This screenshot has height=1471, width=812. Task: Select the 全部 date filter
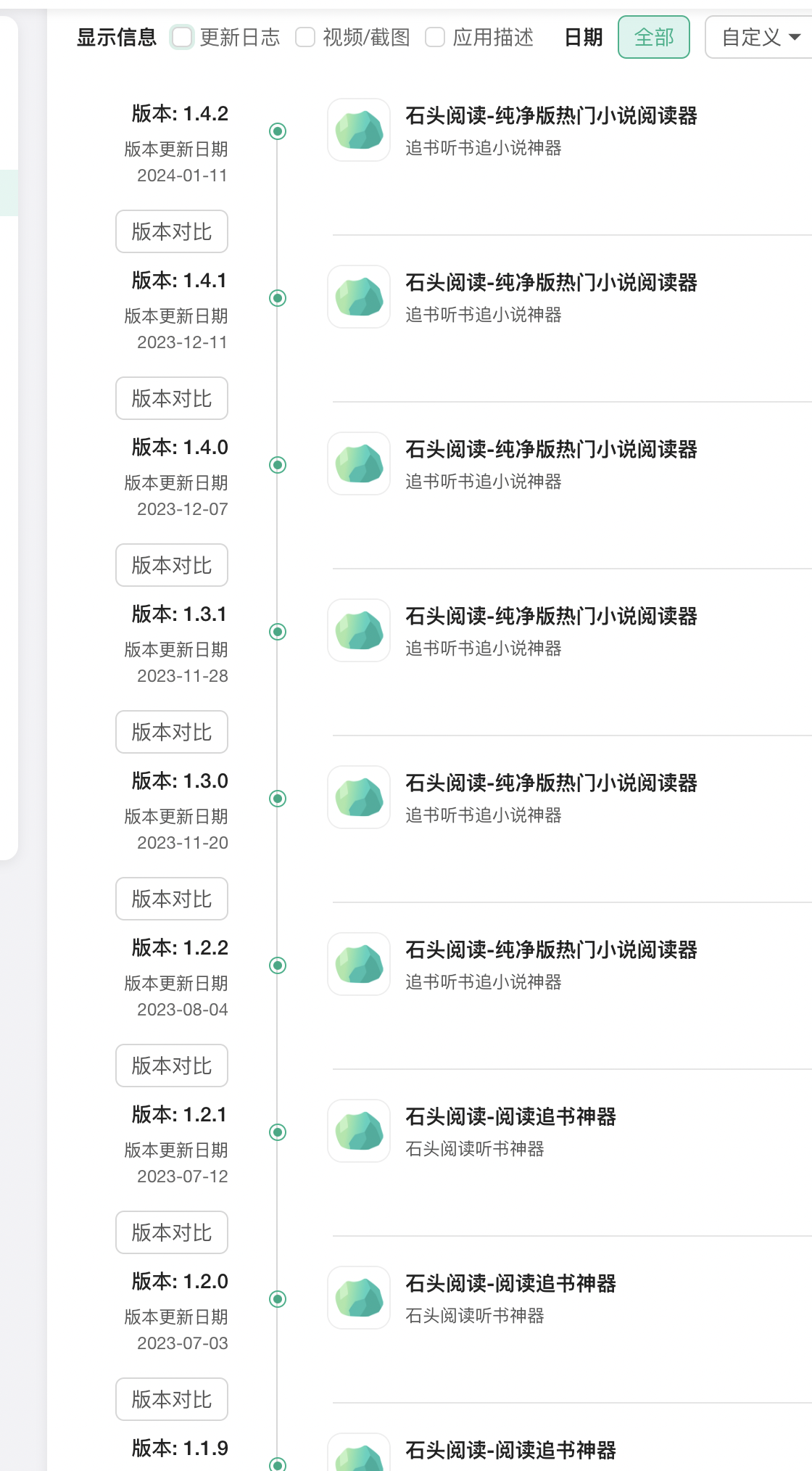(x=653, y=37)
